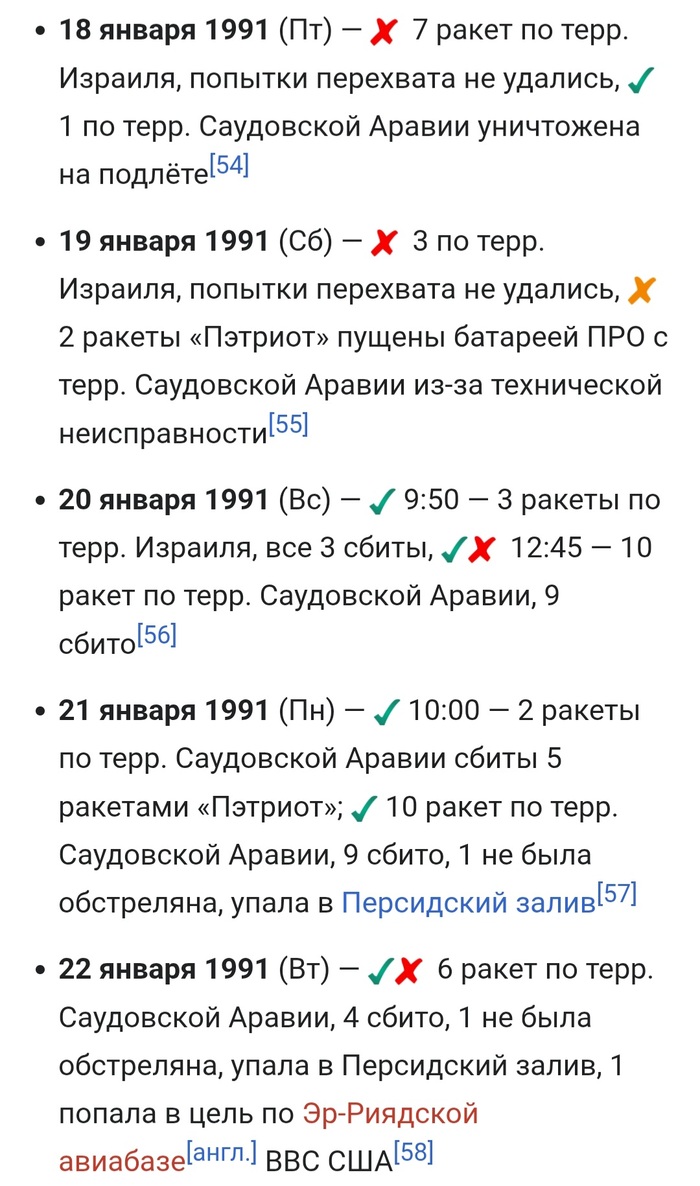700x1186 pixels.
Task: Open footnote reference 57
Action: coord(616,894)
